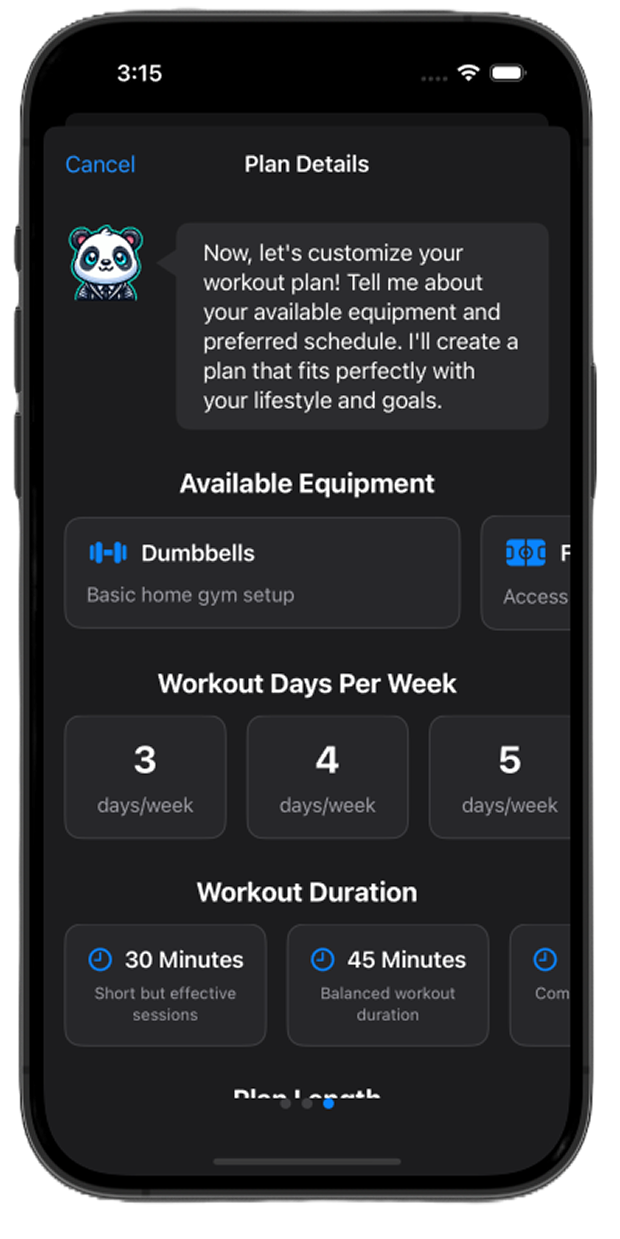Viewport: 620px width, 1239px height.
Task: Select Dumbbells as available equipment
Action: (262, 572)
